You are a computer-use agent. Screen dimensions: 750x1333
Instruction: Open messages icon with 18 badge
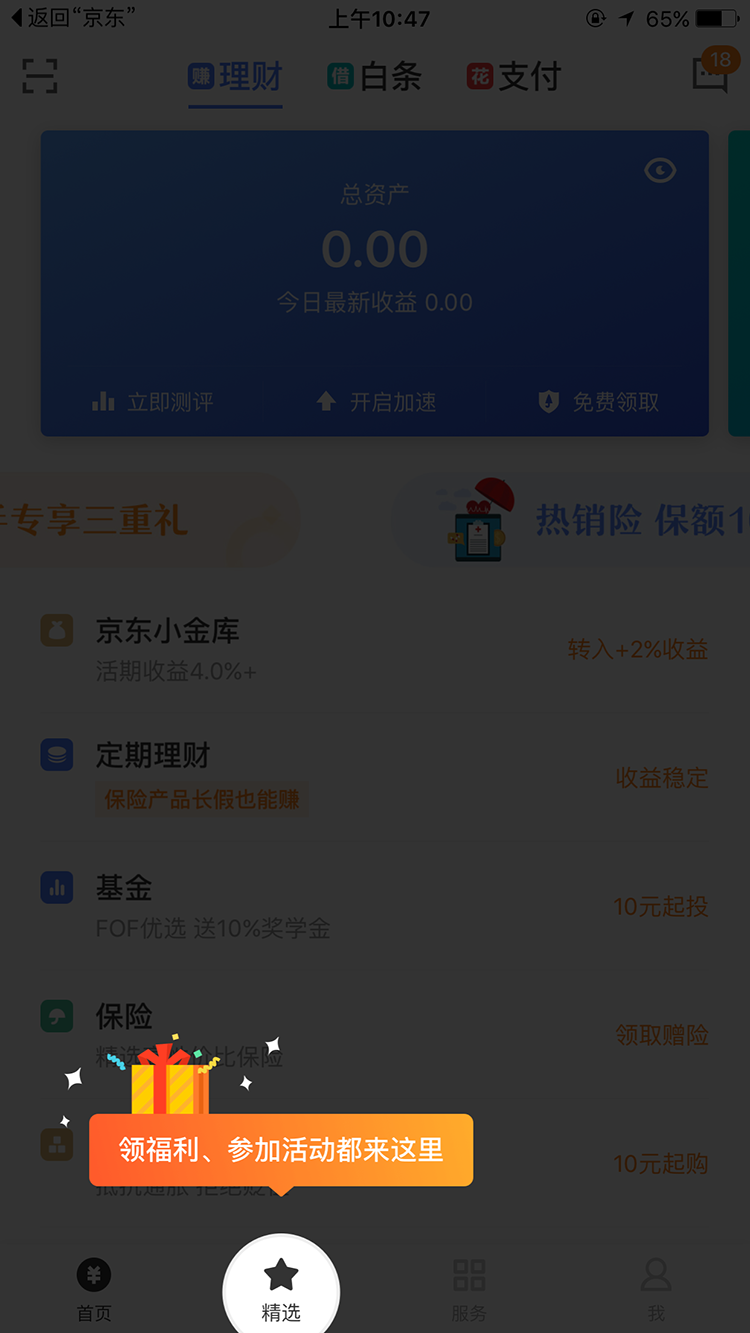[x=710, y=74]
